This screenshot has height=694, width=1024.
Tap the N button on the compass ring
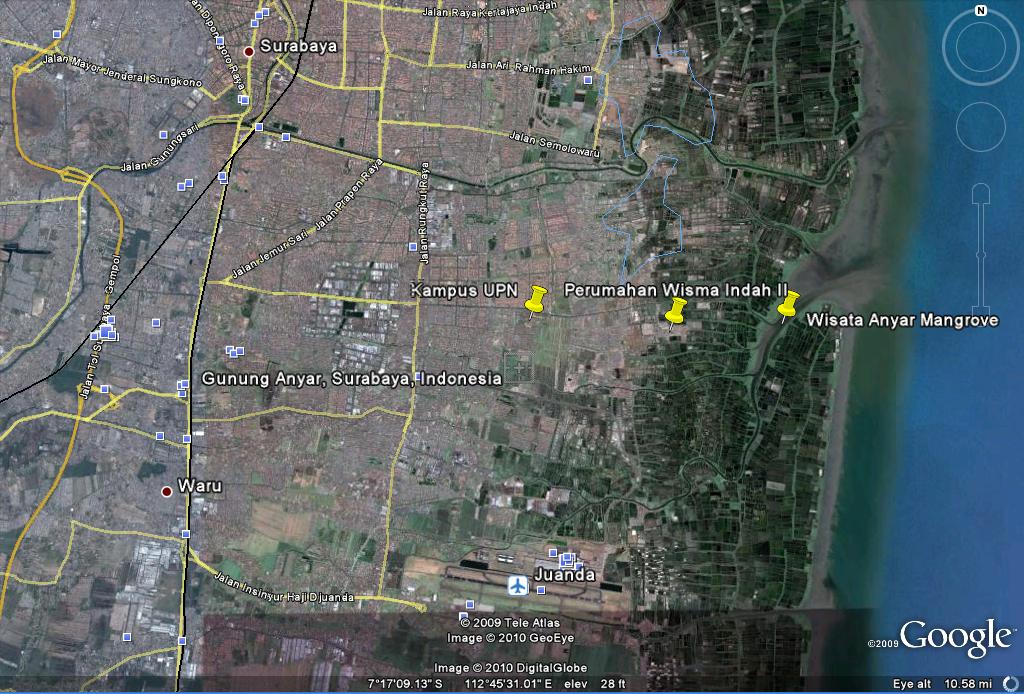point(980,11)
